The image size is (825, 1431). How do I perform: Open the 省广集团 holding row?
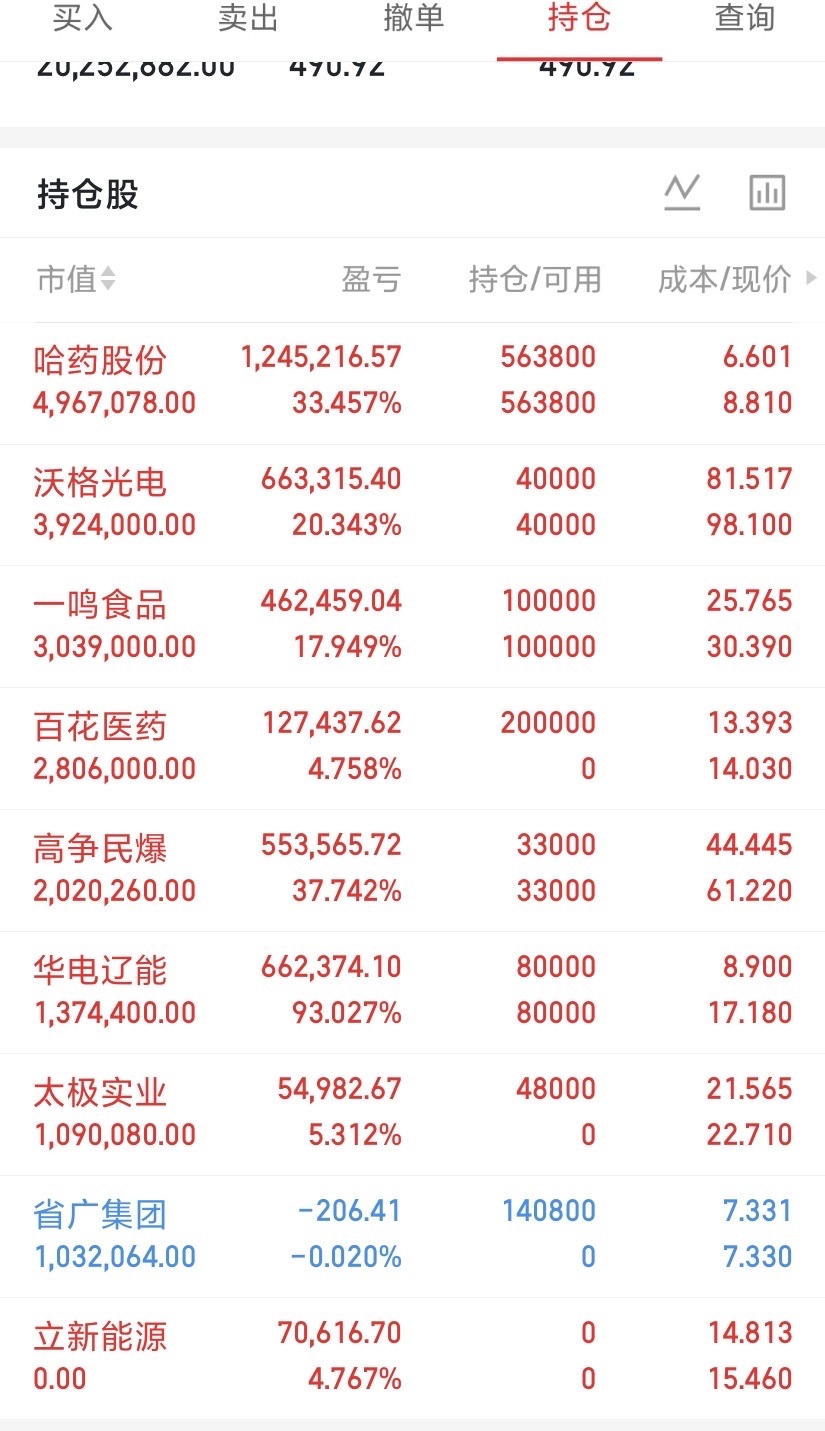(412, 1237)
